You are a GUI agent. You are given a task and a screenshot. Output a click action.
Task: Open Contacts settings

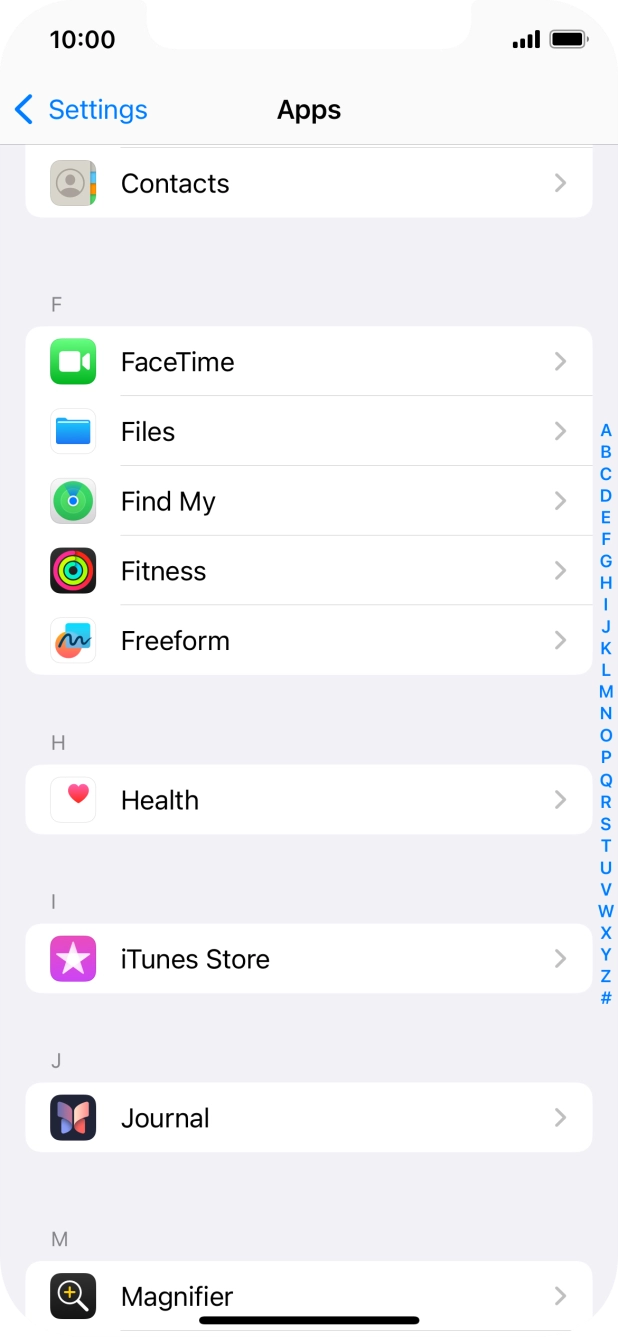click(x=309, y=183)
